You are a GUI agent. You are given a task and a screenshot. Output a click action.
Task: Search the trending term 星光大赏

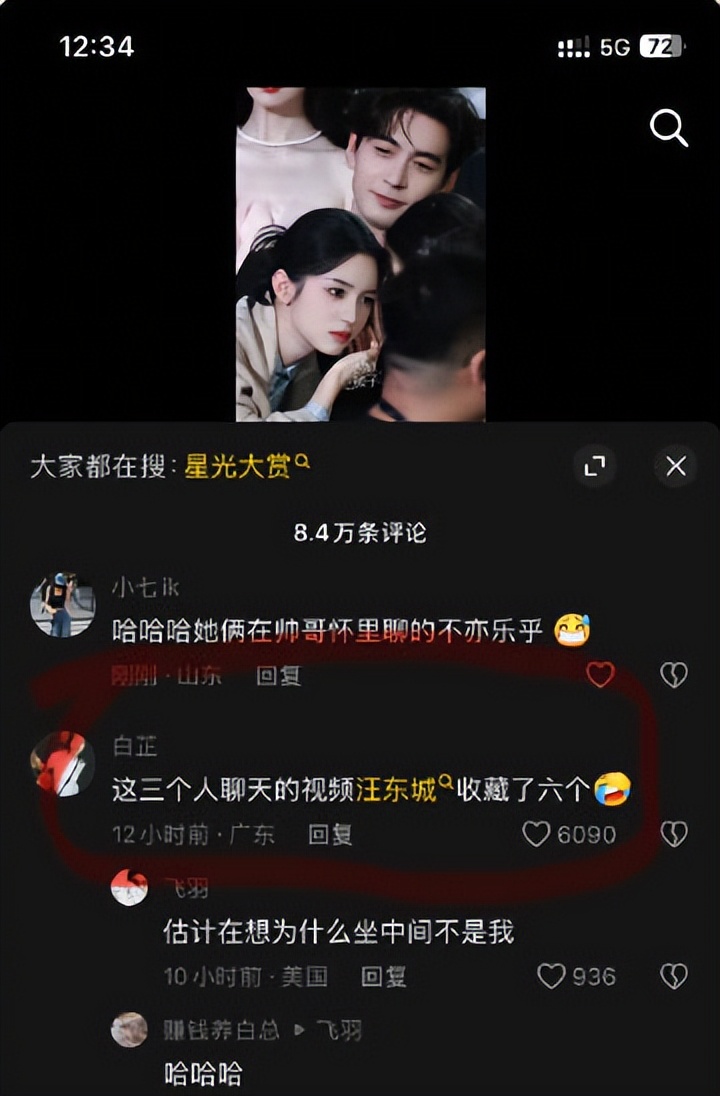pos(238,466)
